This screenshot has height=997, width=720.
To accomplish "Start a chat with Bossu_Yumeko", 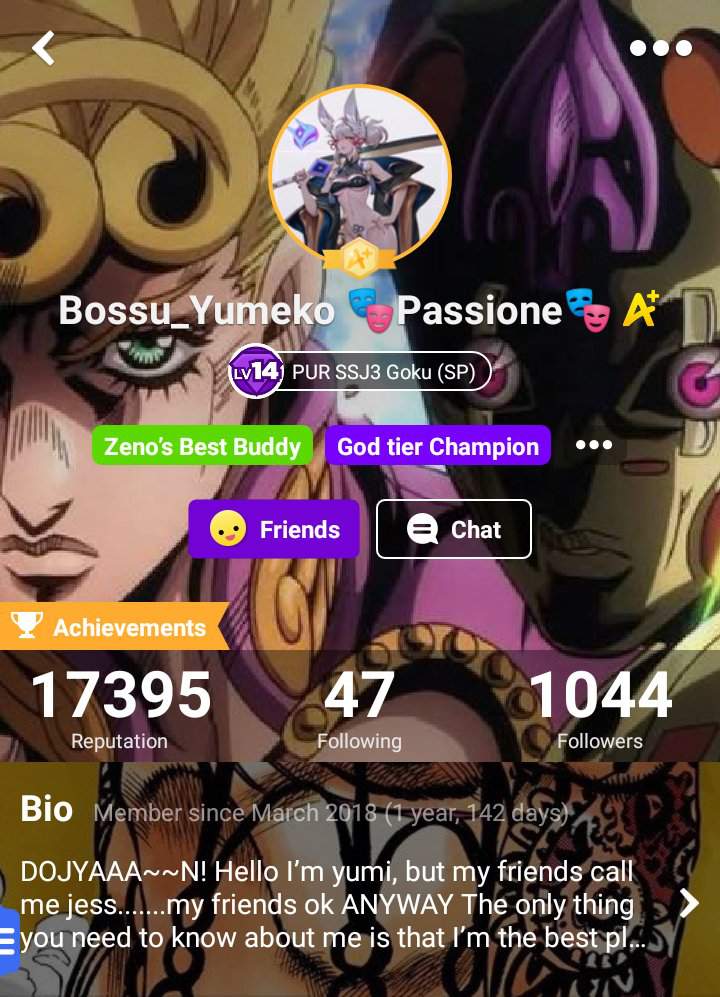I will (x=453, y=529).
